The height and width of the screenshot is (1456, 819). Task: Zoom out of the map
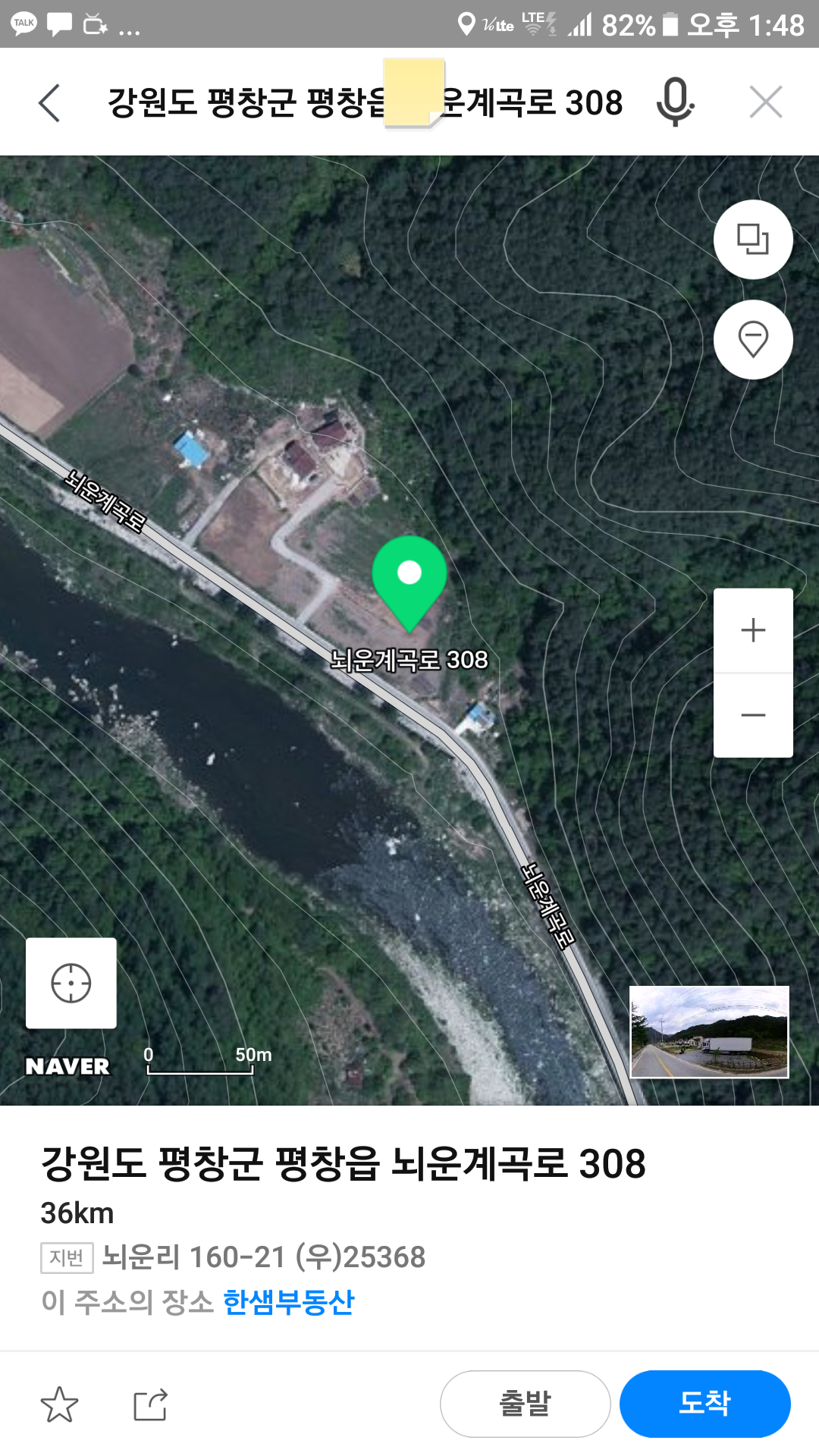pyautogui.click(x=753, y=715)
